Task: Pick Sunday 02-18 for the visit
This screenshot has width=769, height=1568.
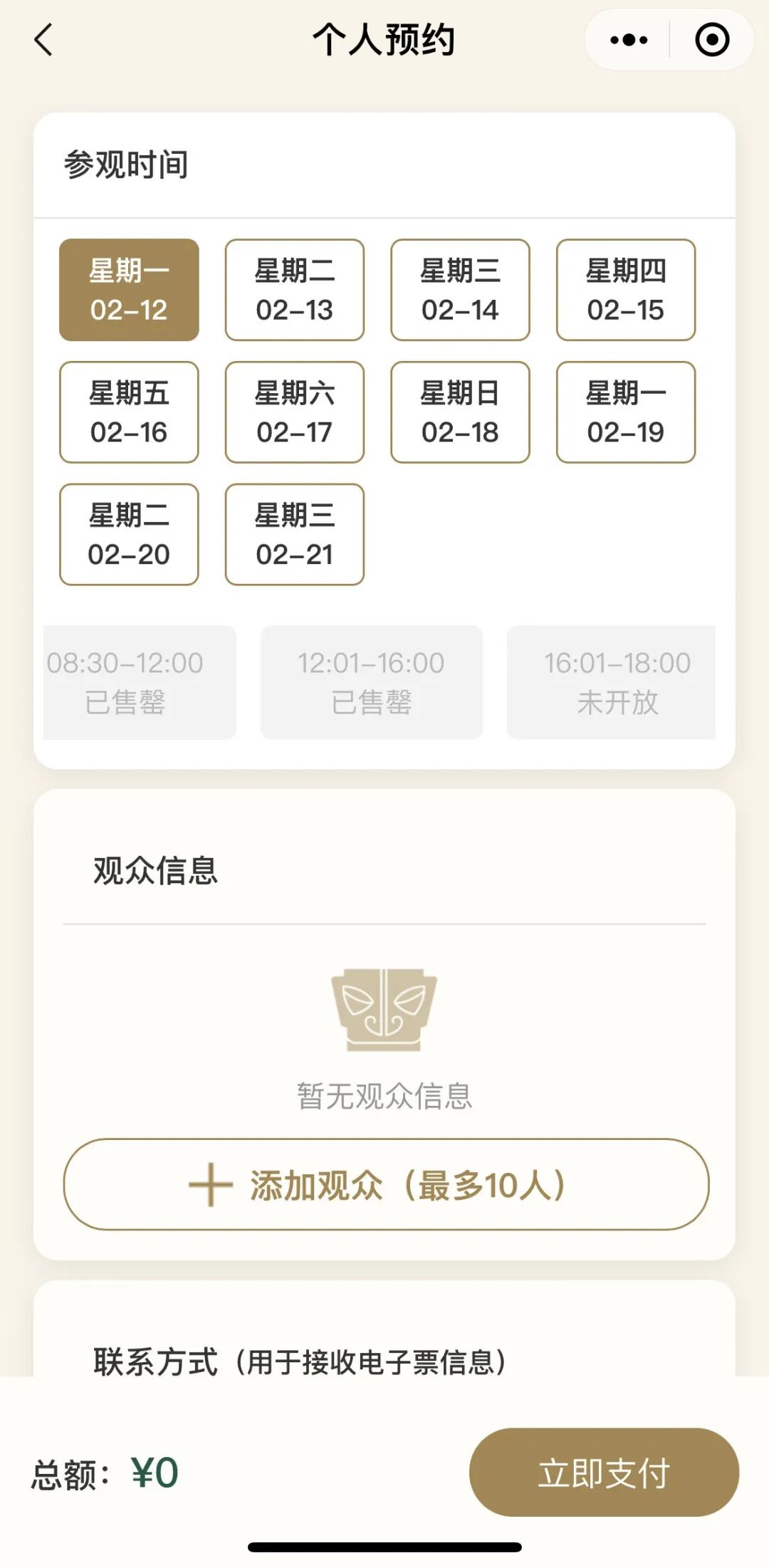Action: tap(460, 412)
